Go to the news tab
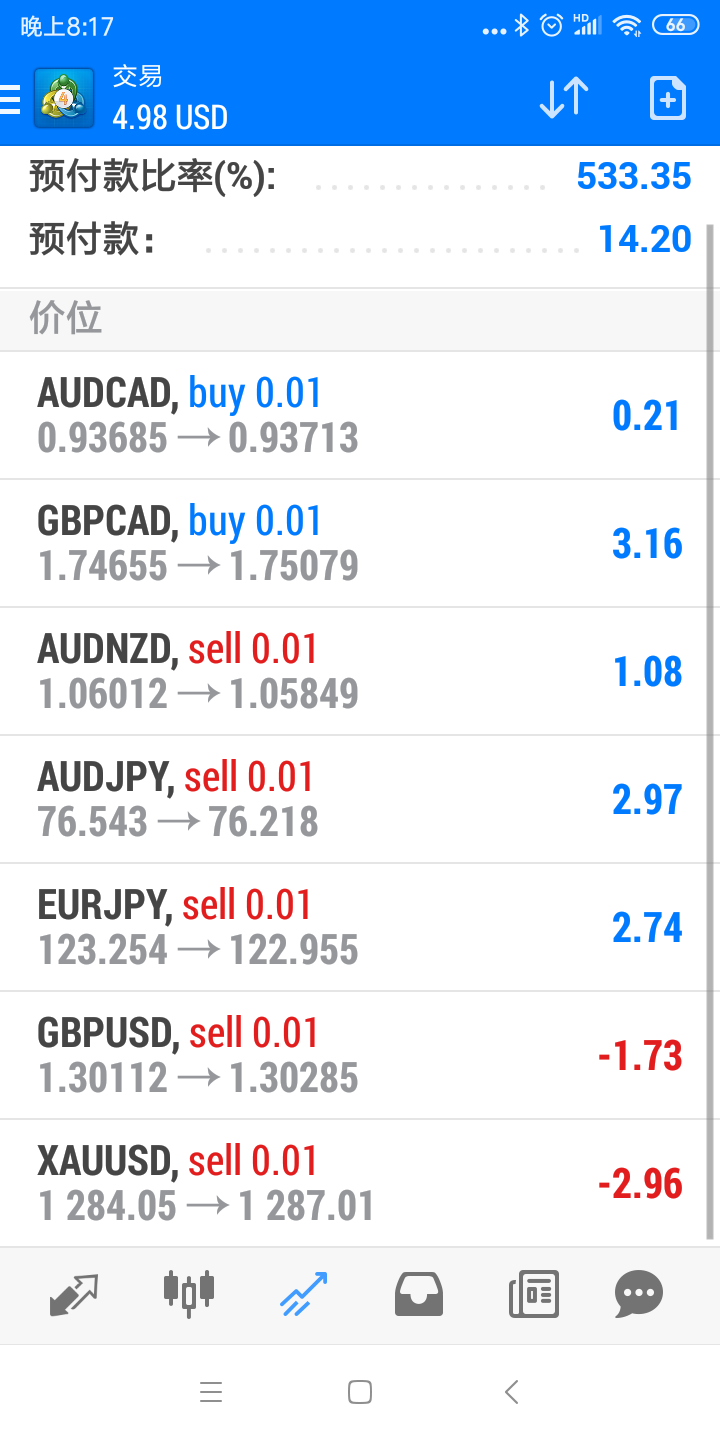 [x=534, y=1294]
